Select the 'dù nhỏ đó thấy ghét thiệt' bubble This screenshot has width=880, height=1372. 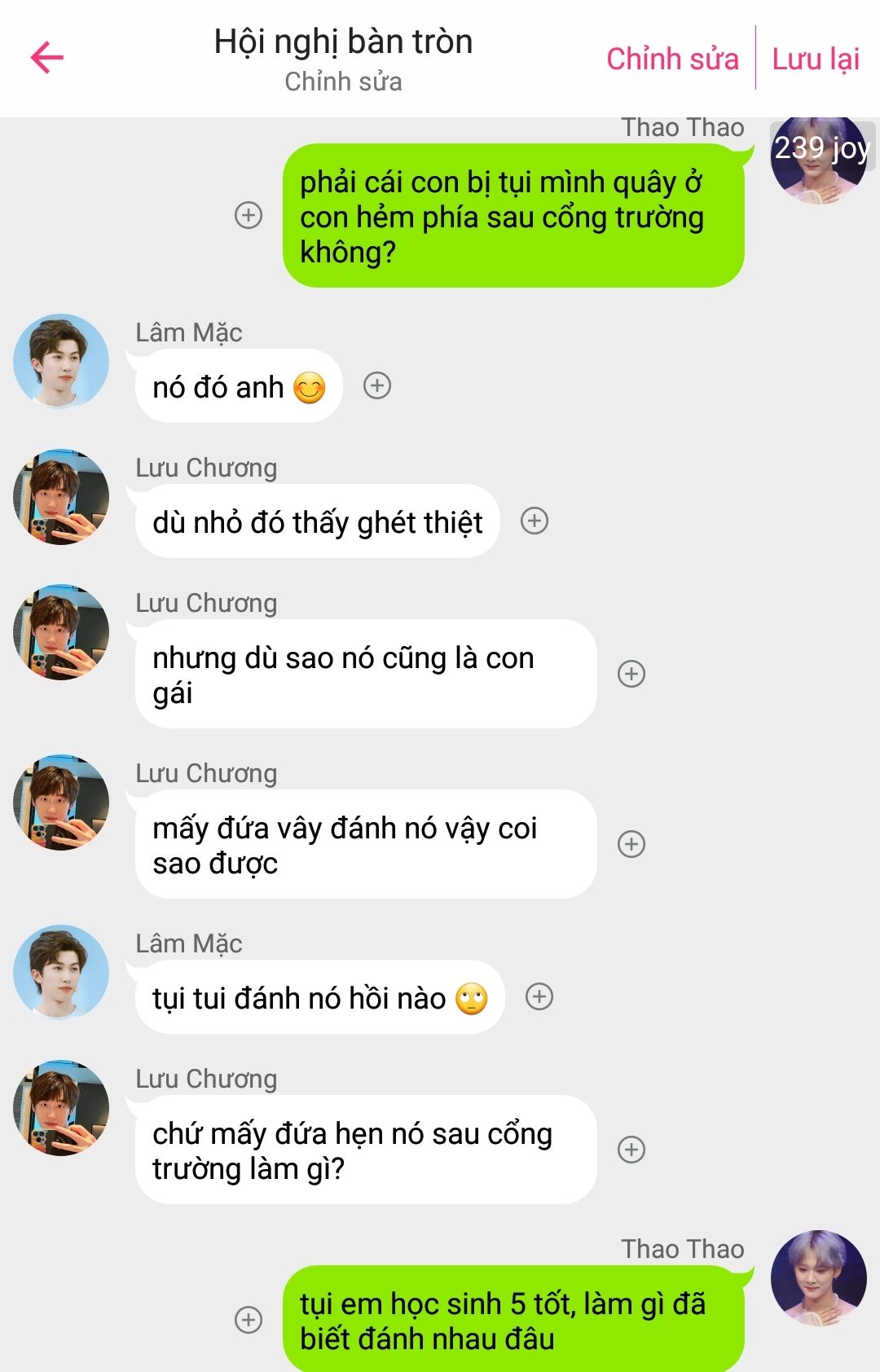[317, 522]
